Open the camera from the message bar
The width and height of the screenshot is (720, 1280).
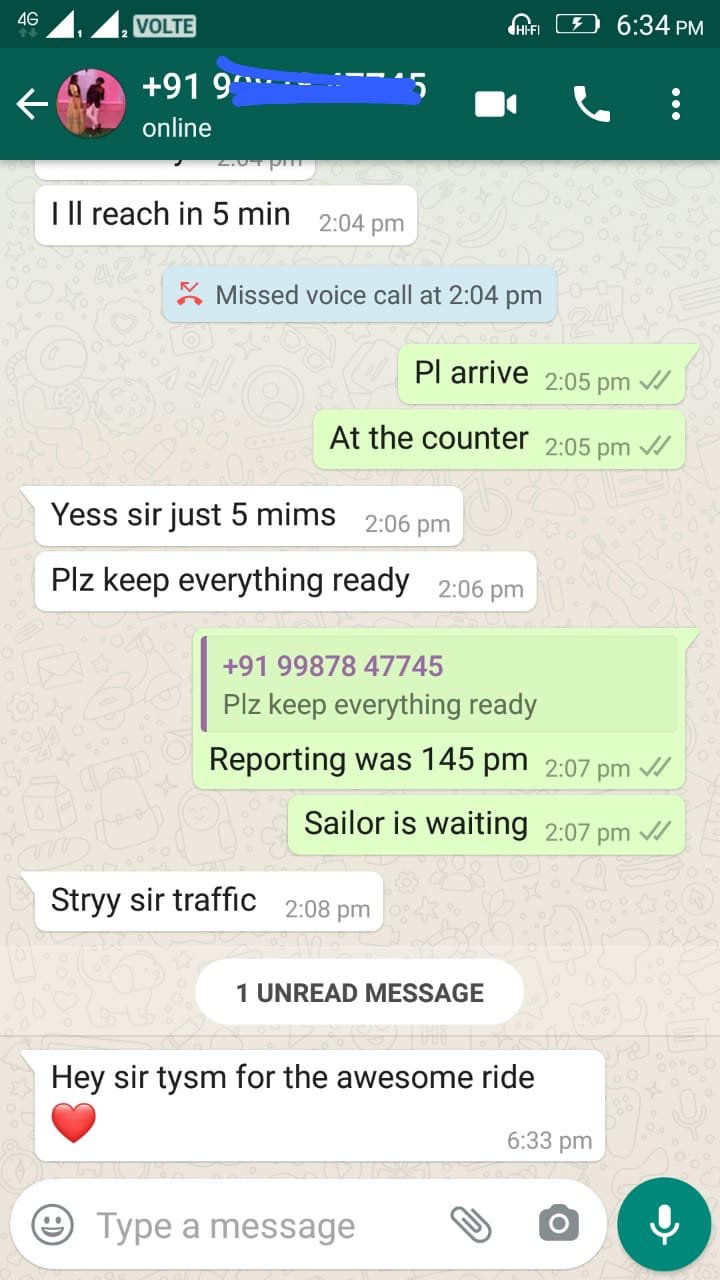pyautogui.click(x=558, y=1224)
